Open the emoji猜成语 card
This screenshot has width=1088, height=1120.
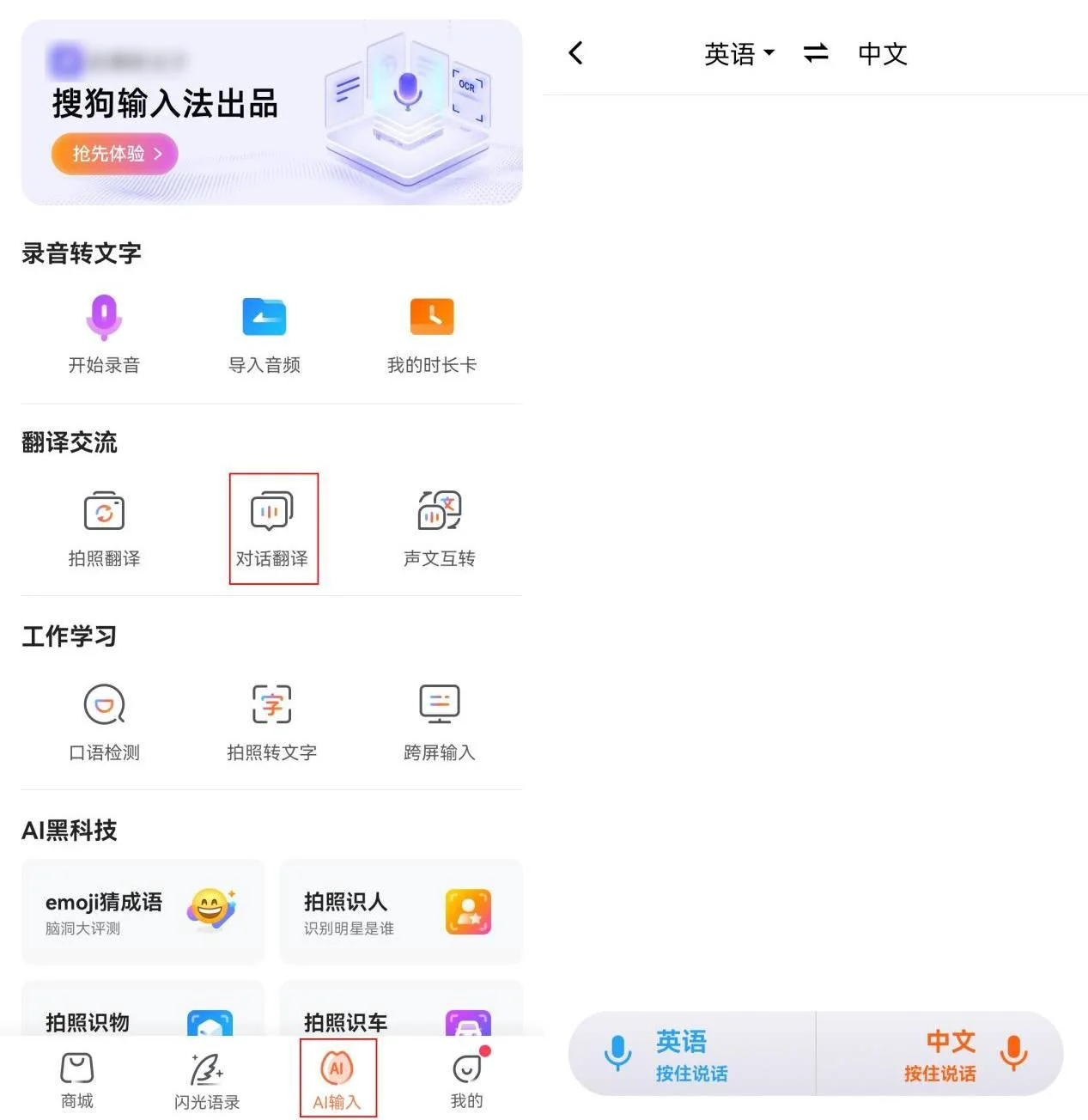(x=143, y=912)
